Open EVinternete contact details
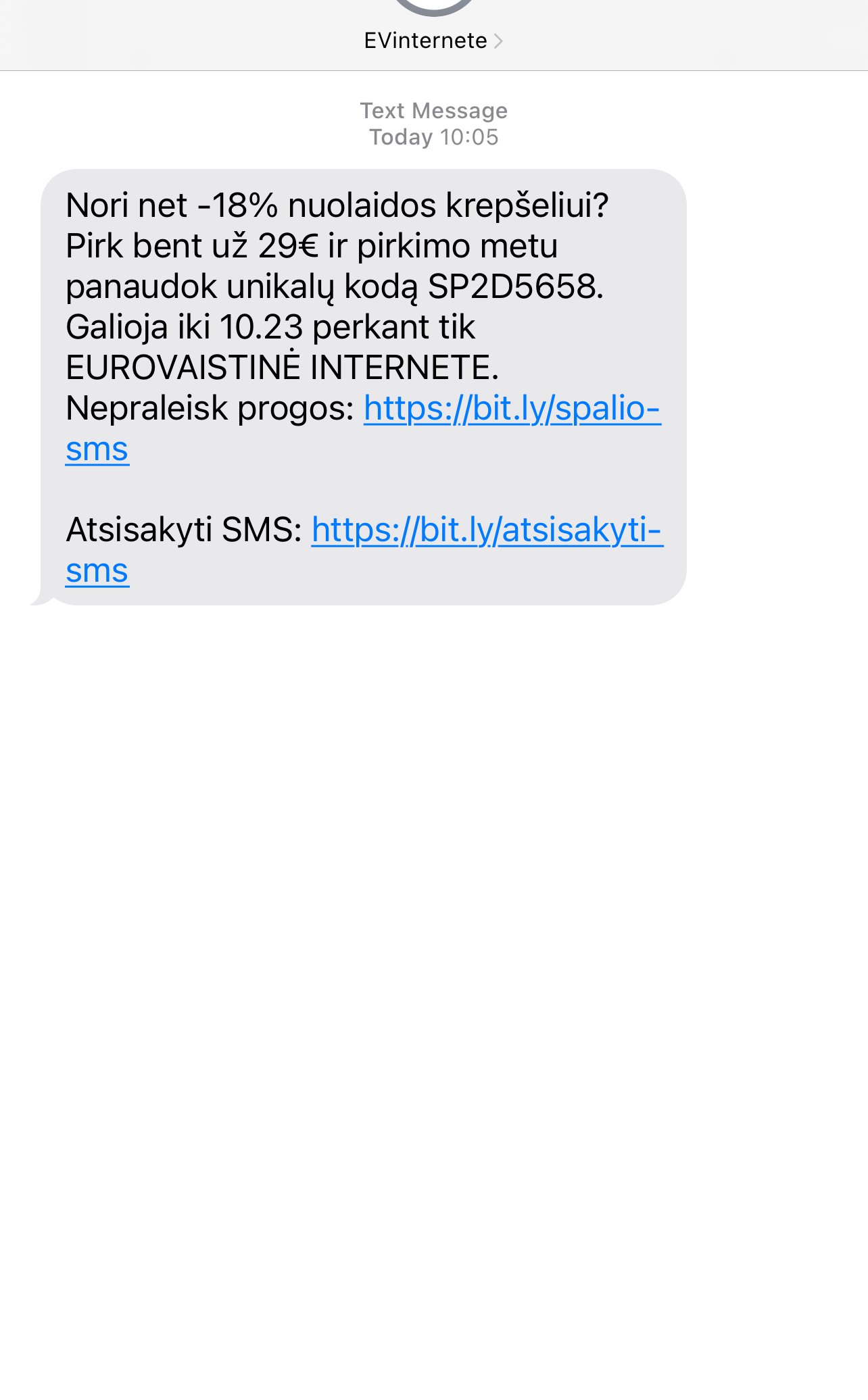The image size is (868, 1400). (x=433, y=41)
